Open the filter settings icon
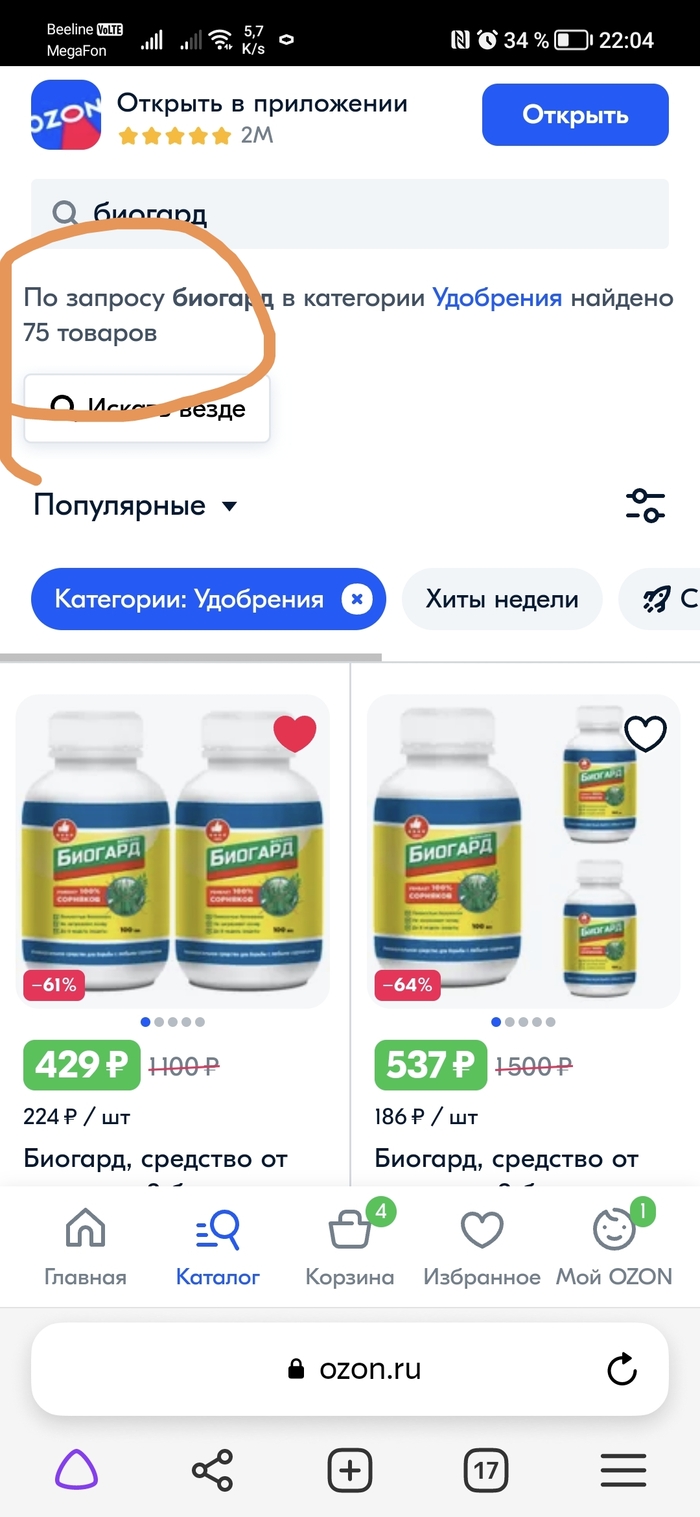This screenshot has width=700, height=1517. pyautogui.click(x=645, y=505)
